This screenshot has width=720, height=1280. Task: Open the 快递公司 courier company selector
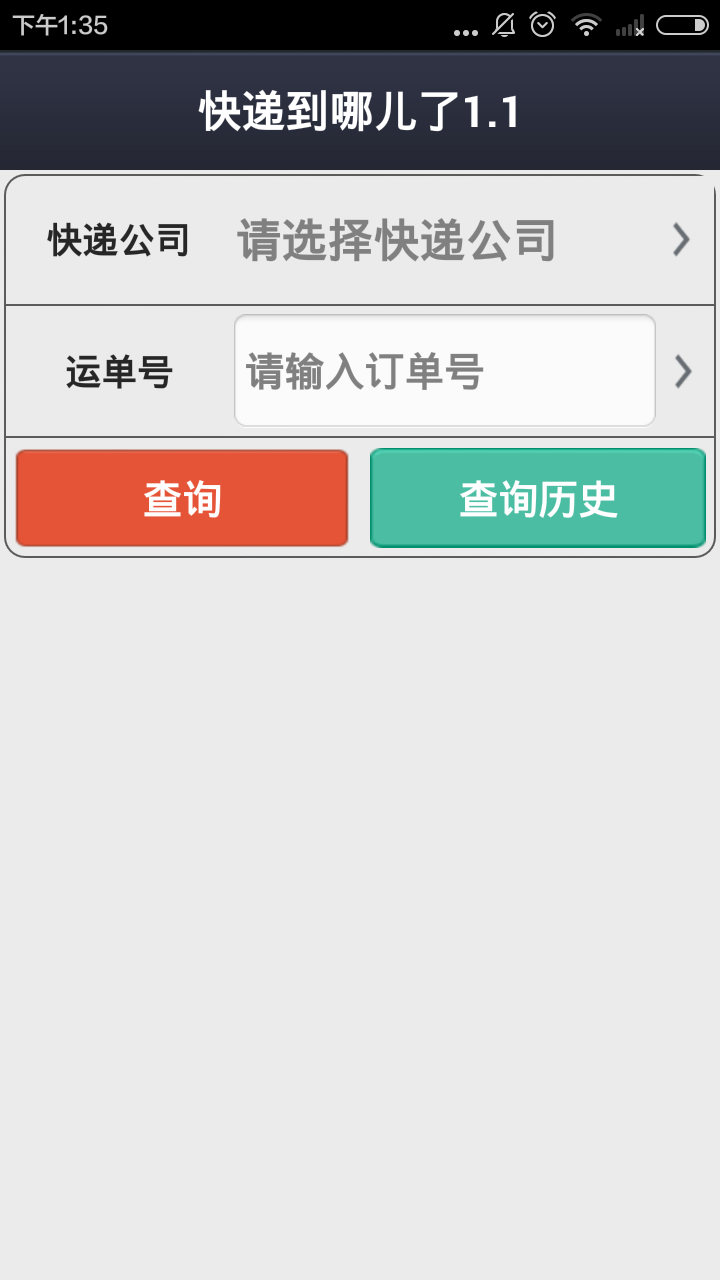[x=360, y=240]
